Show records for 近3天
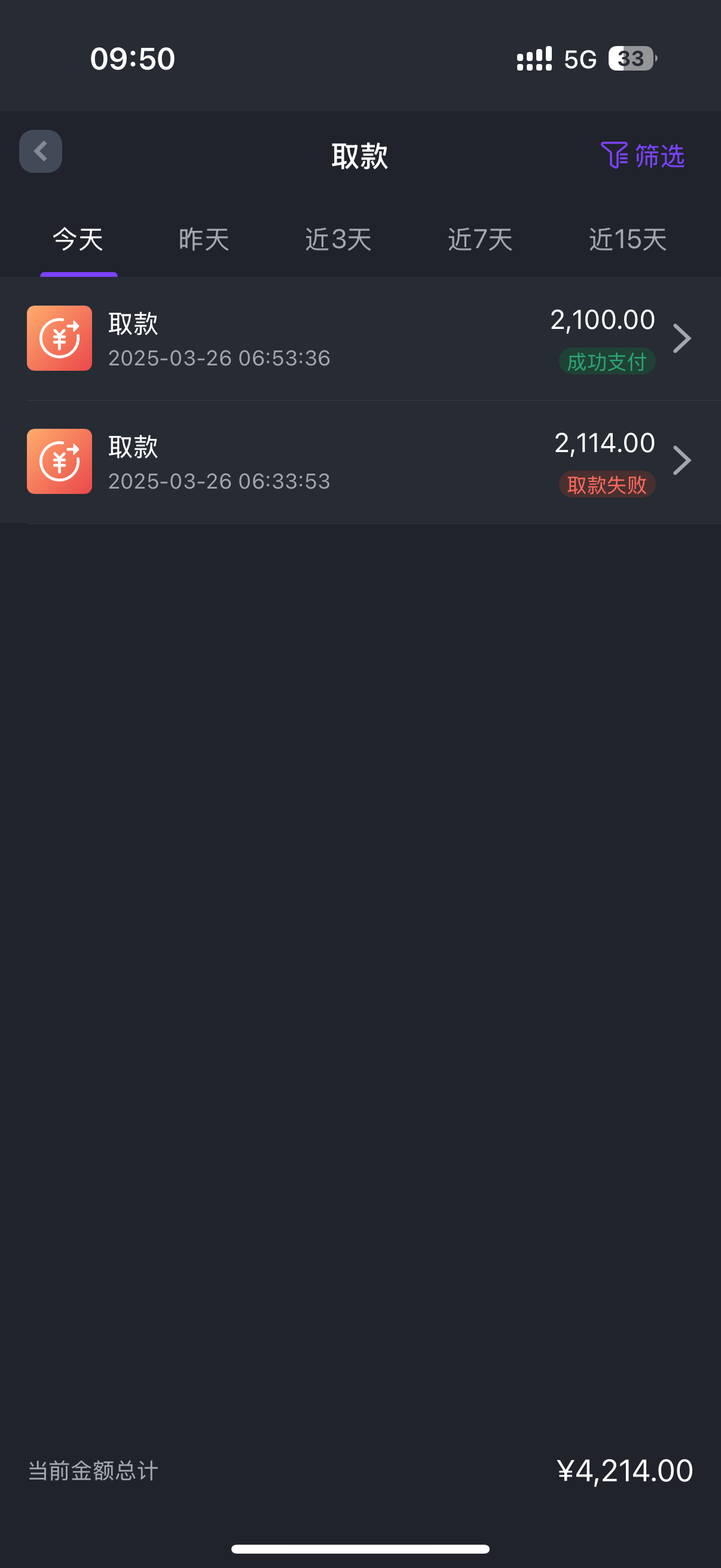The image size is (721, 1568). click(x=338, y=239)
